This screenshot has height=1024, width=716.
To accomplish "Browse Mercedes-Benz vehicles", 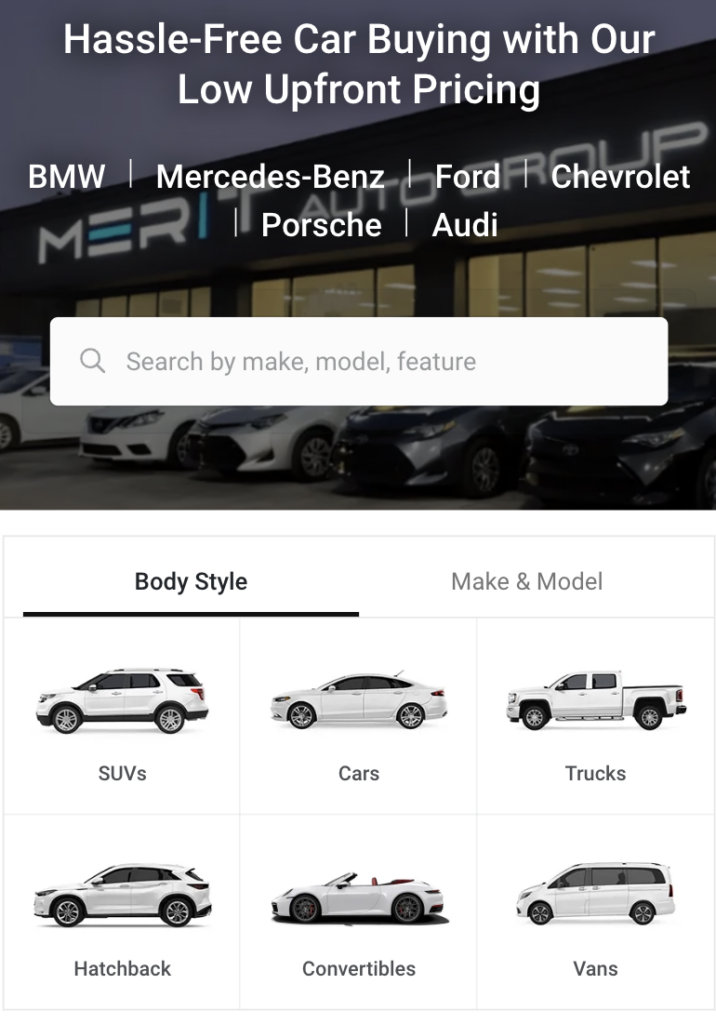I will coord(270,177).
